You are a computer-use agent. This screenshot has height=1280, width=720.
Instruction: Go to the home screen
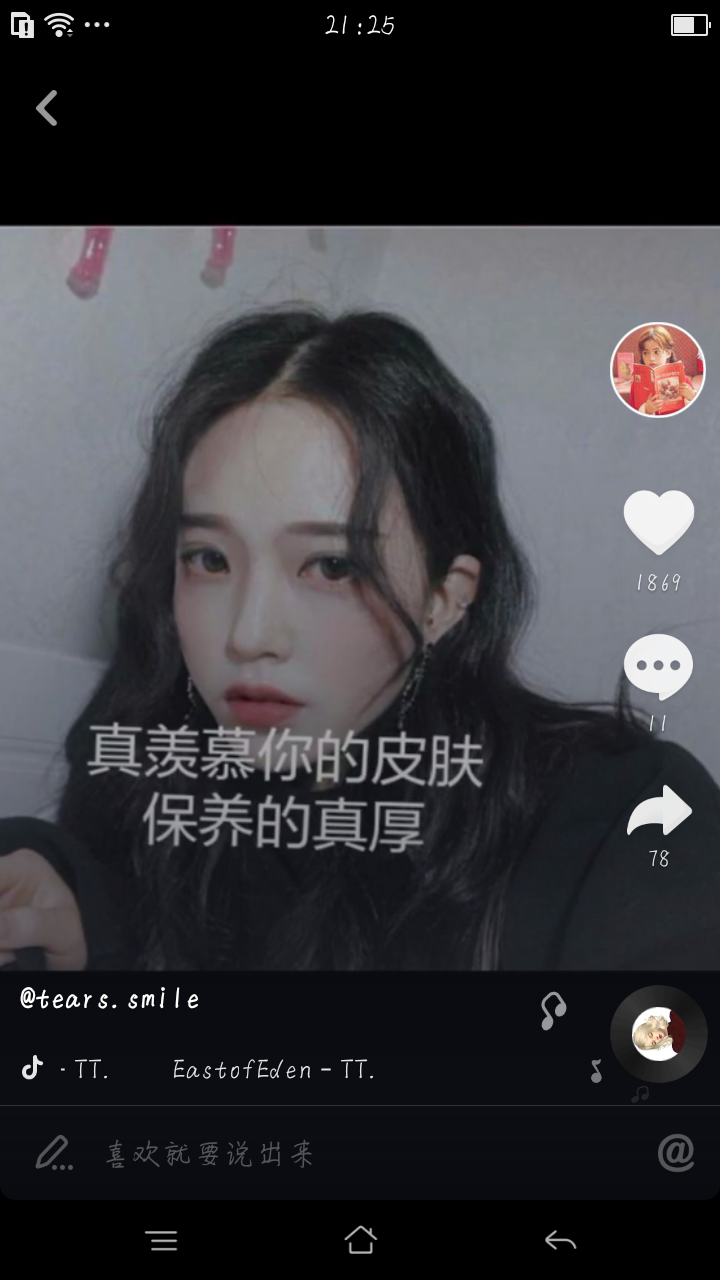point(360,1241)
